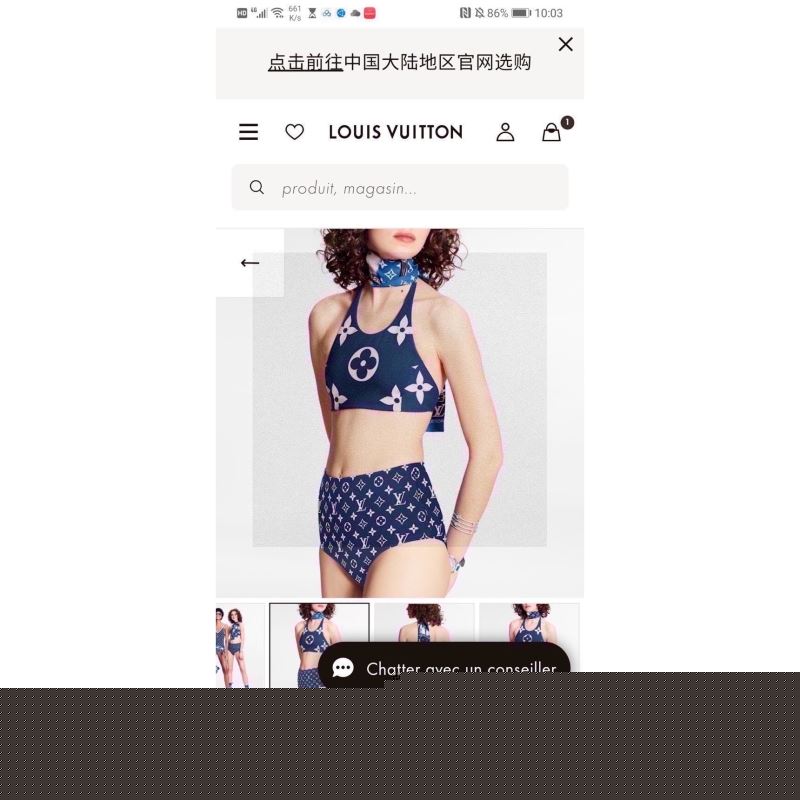The height and width of the screenshot is (800, 800).
Task: Open the hamburger menu
Action: pyautogui.click(x=249, y=132)
